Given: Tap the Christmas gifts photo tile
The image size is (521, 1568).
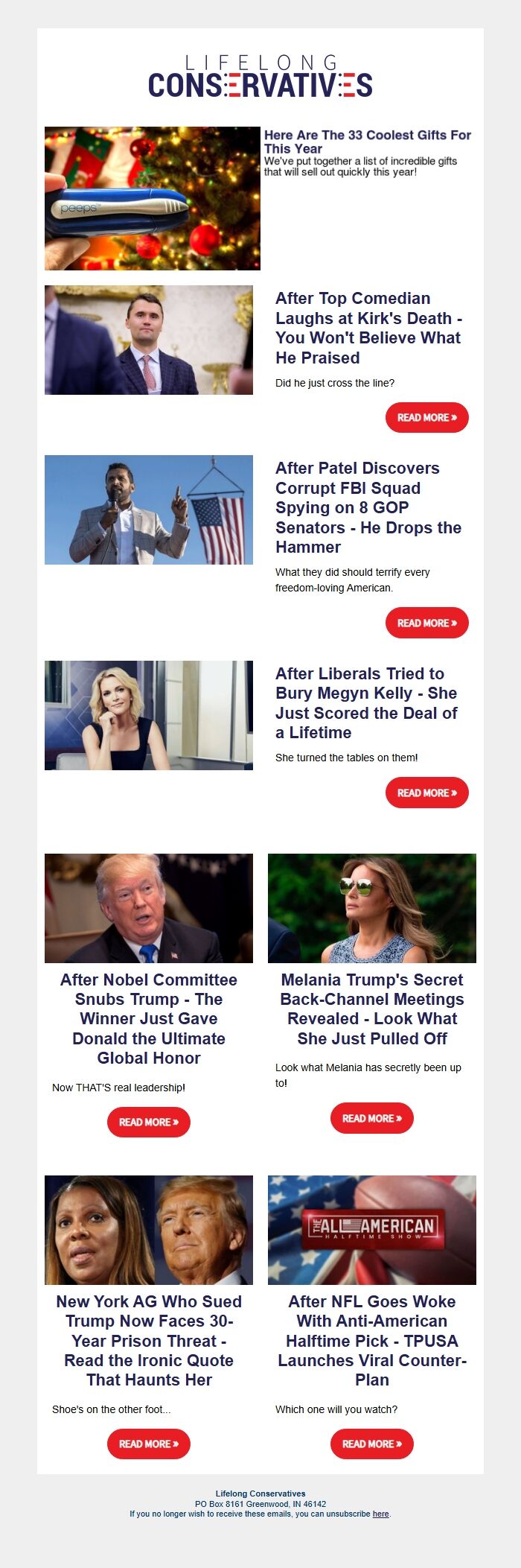Looking at the screenshot, I should (x=153, y=198).
